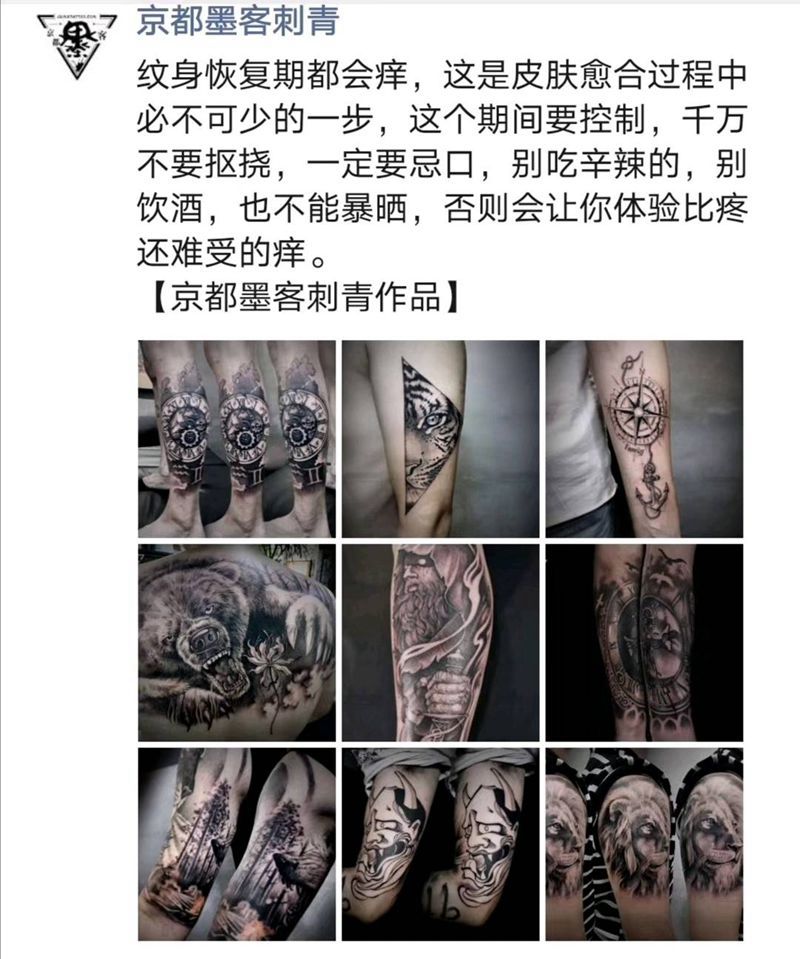Screen dimensions: 800x959
Task: Open the compass and anchor tattoo photo
Action: click(x=644, y=438)
